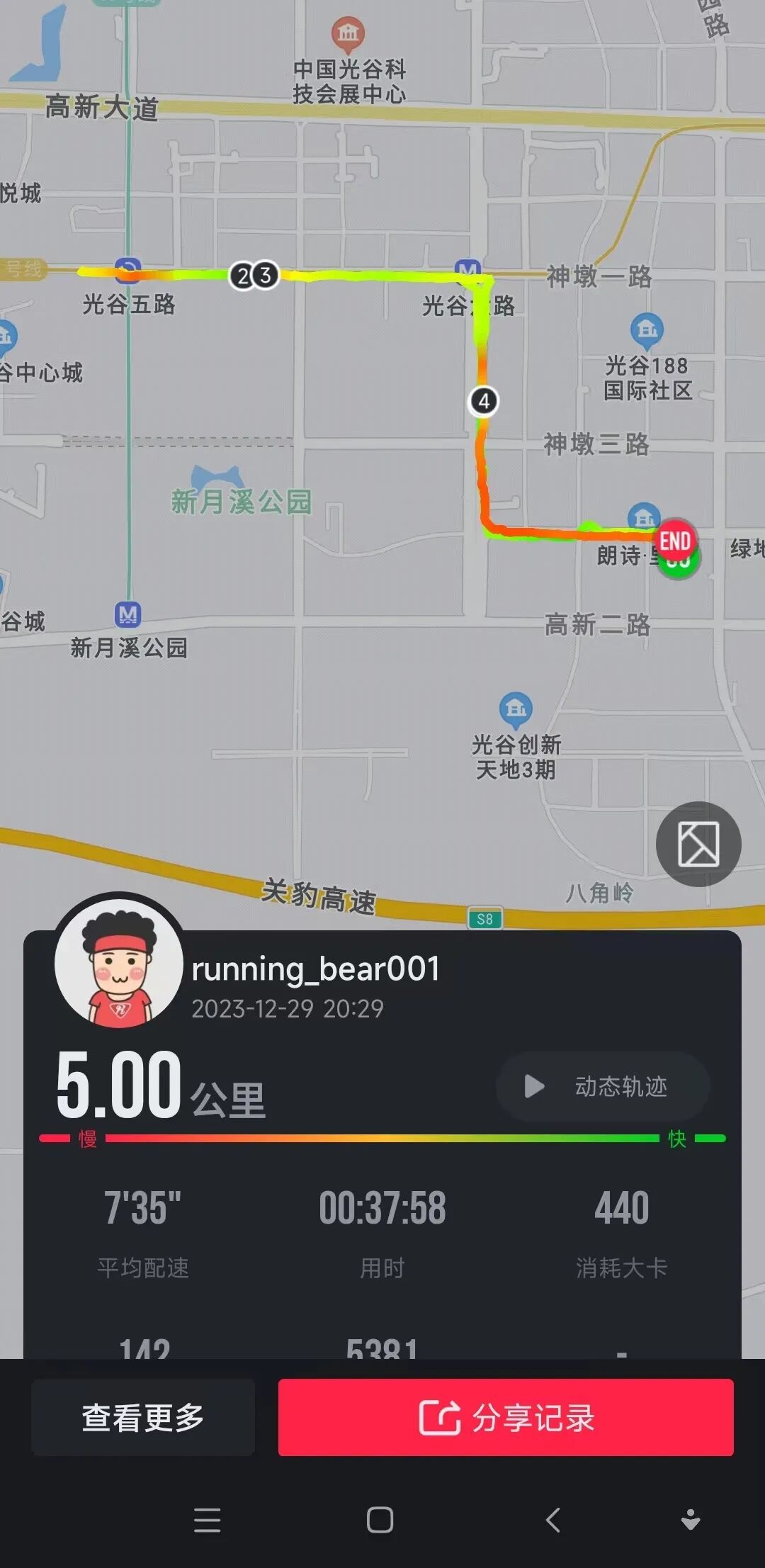Go to the home screen
The image size is (765, 1568).
(x=380, y=1520)
